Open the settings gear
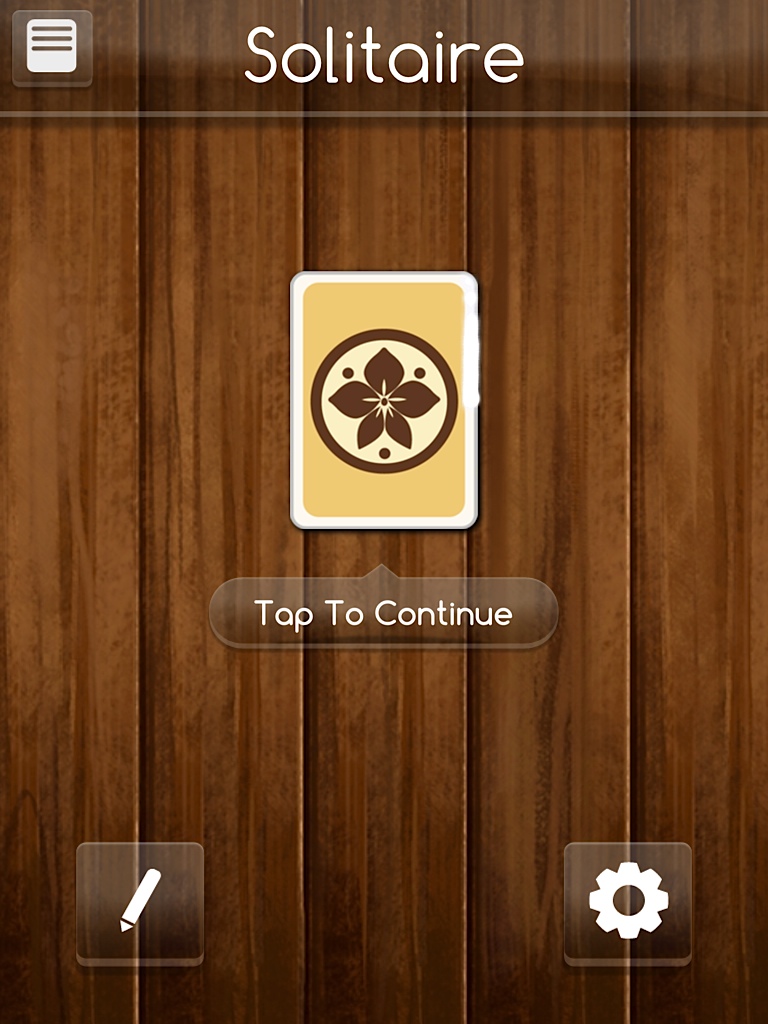Viewport: 768px width, 1024px height. [x=628, y=901]
